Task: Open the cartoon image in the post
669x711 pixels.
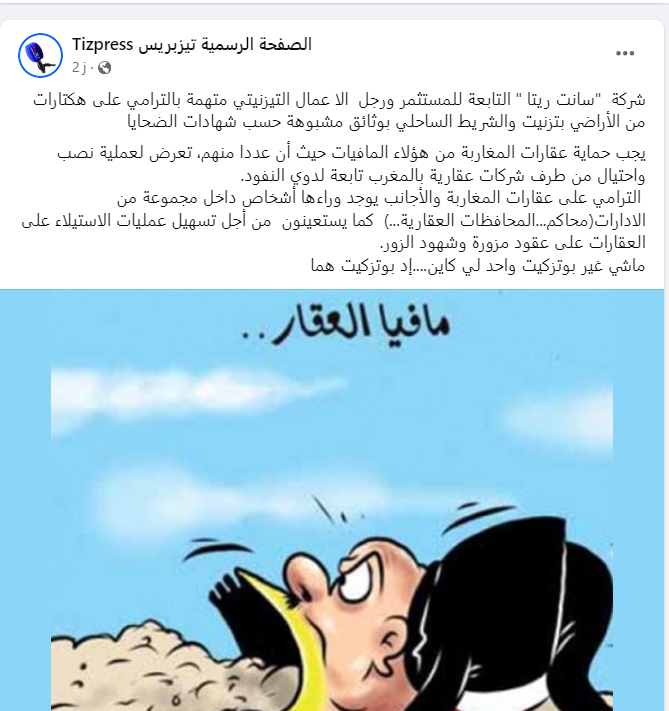Action: coord(334,500)
